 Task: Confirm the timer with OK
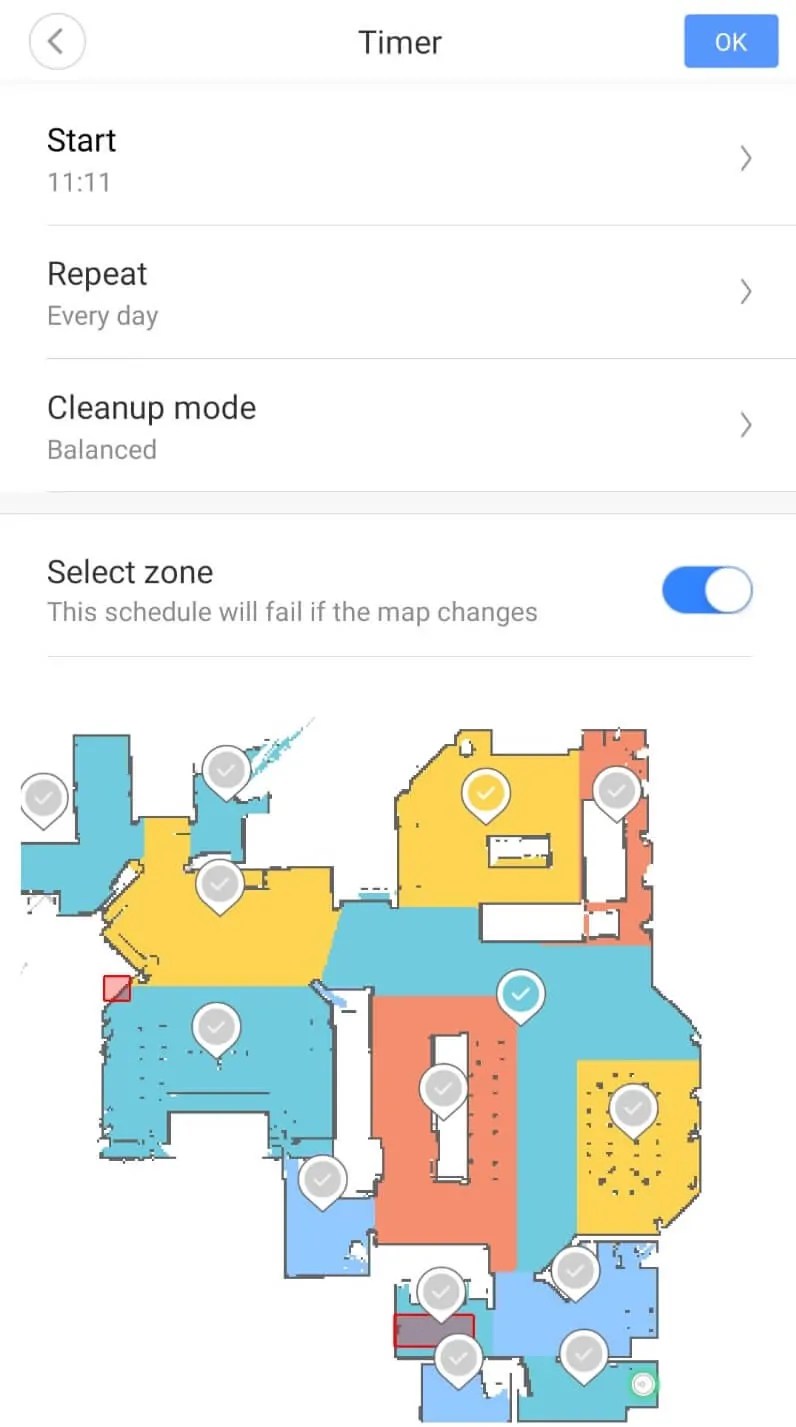730,41
